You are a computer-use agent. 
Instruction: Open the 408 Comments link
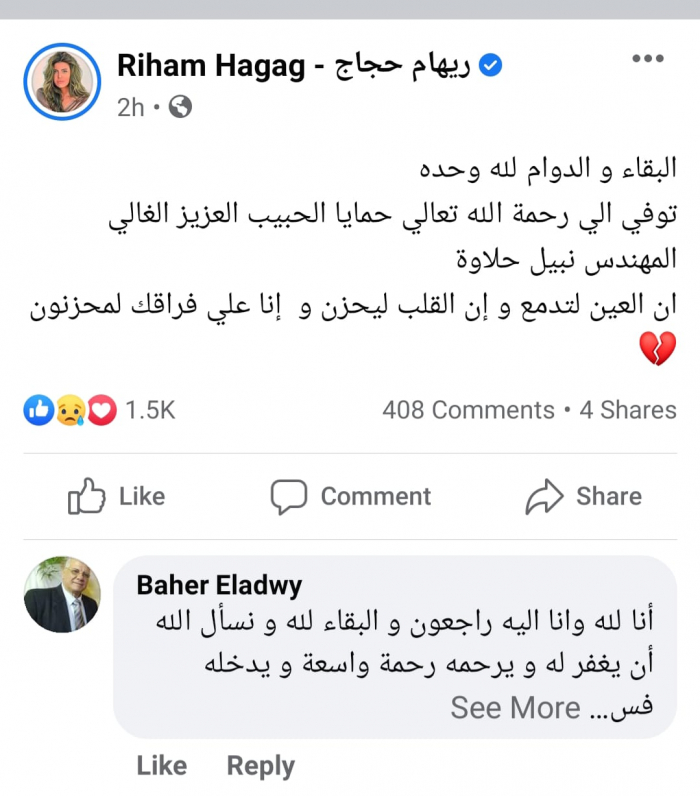tap(467, 410)
